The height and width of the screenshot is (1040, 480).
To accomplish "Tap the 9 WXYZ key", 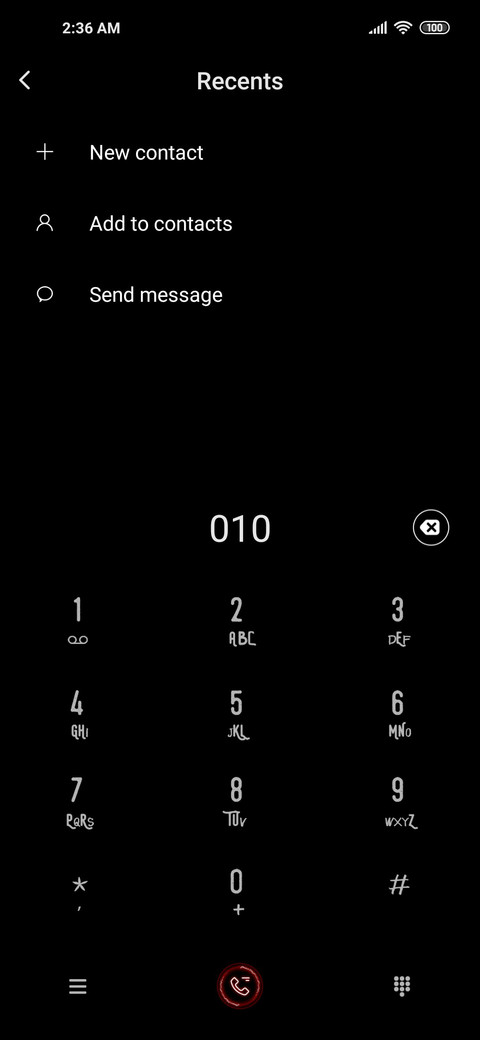I will point(400,803).
